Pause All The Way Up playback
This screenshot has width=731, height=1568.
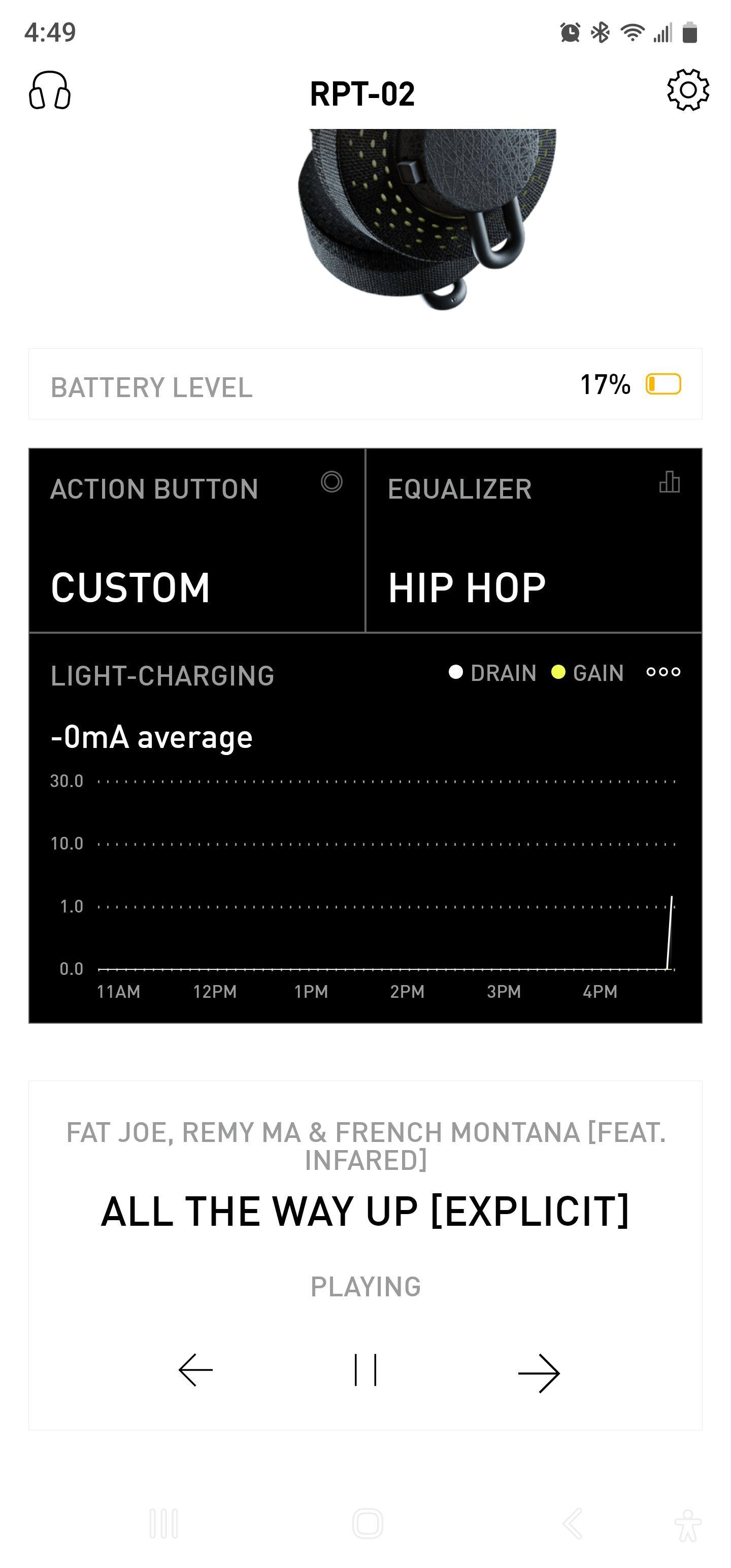366,1370
